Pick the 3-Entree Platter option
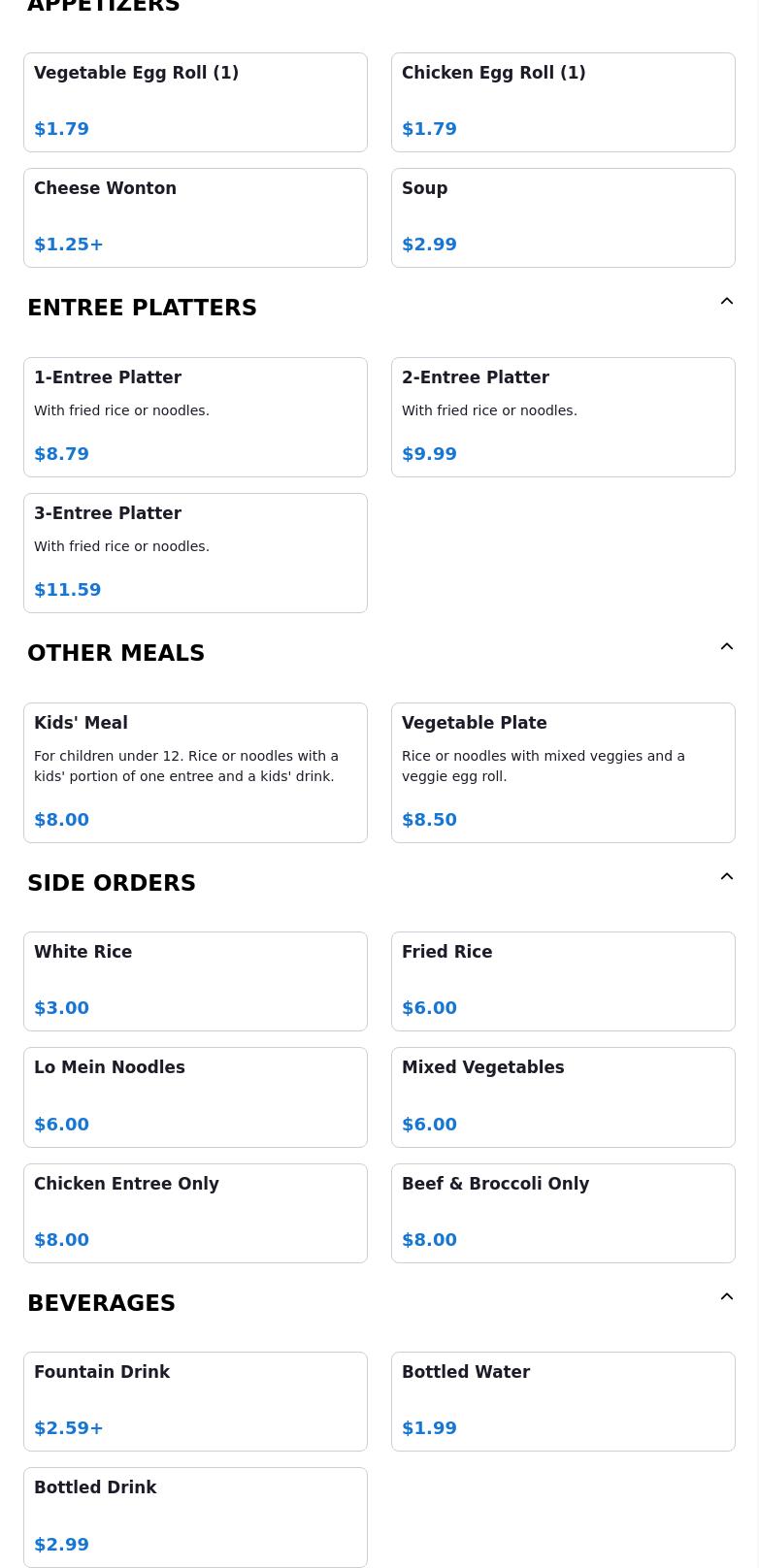759x1568 pixels. click(195, 552)
